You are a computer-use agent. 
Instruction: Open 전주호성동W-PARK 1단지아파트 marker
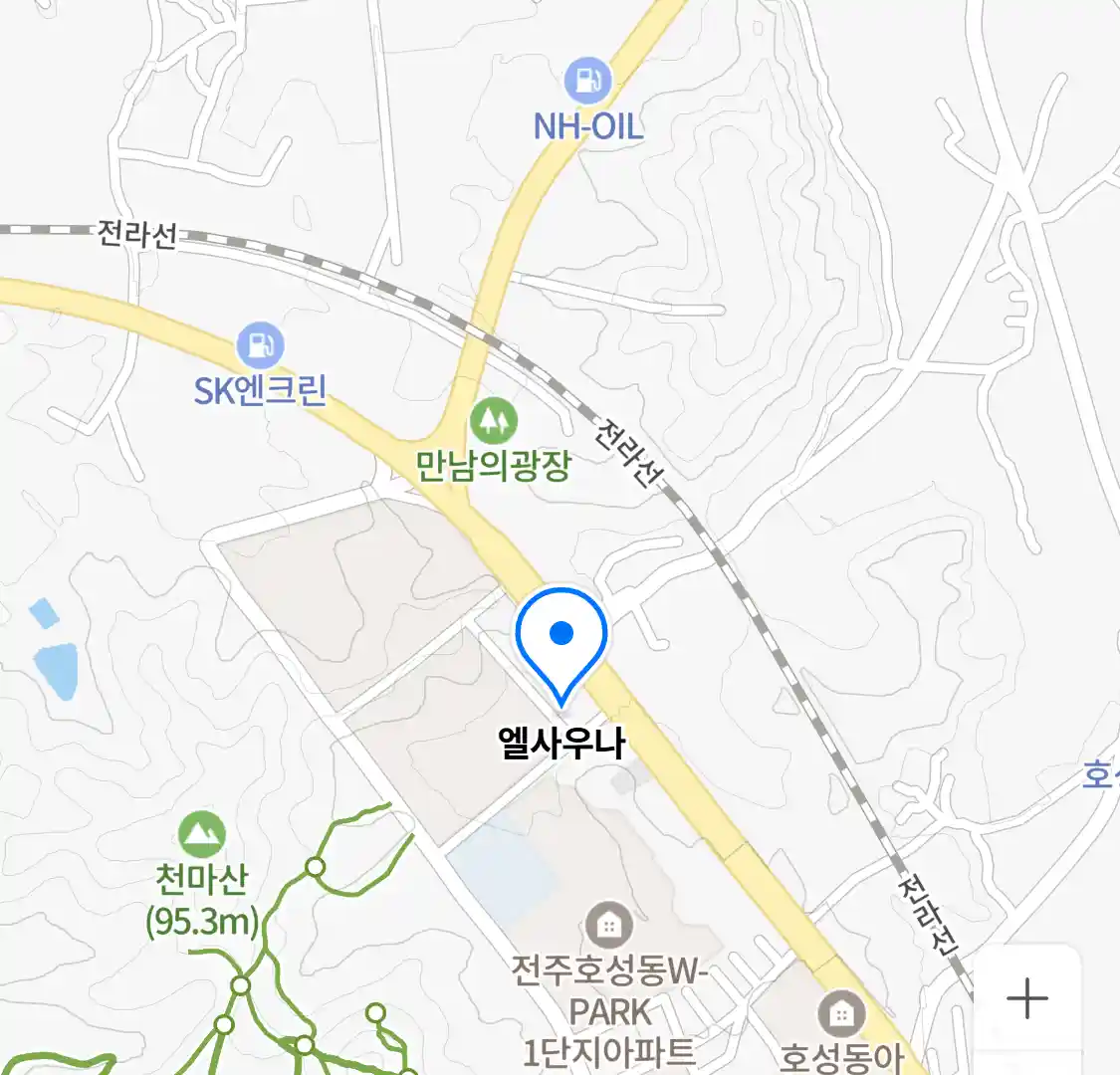pos(608,926)
